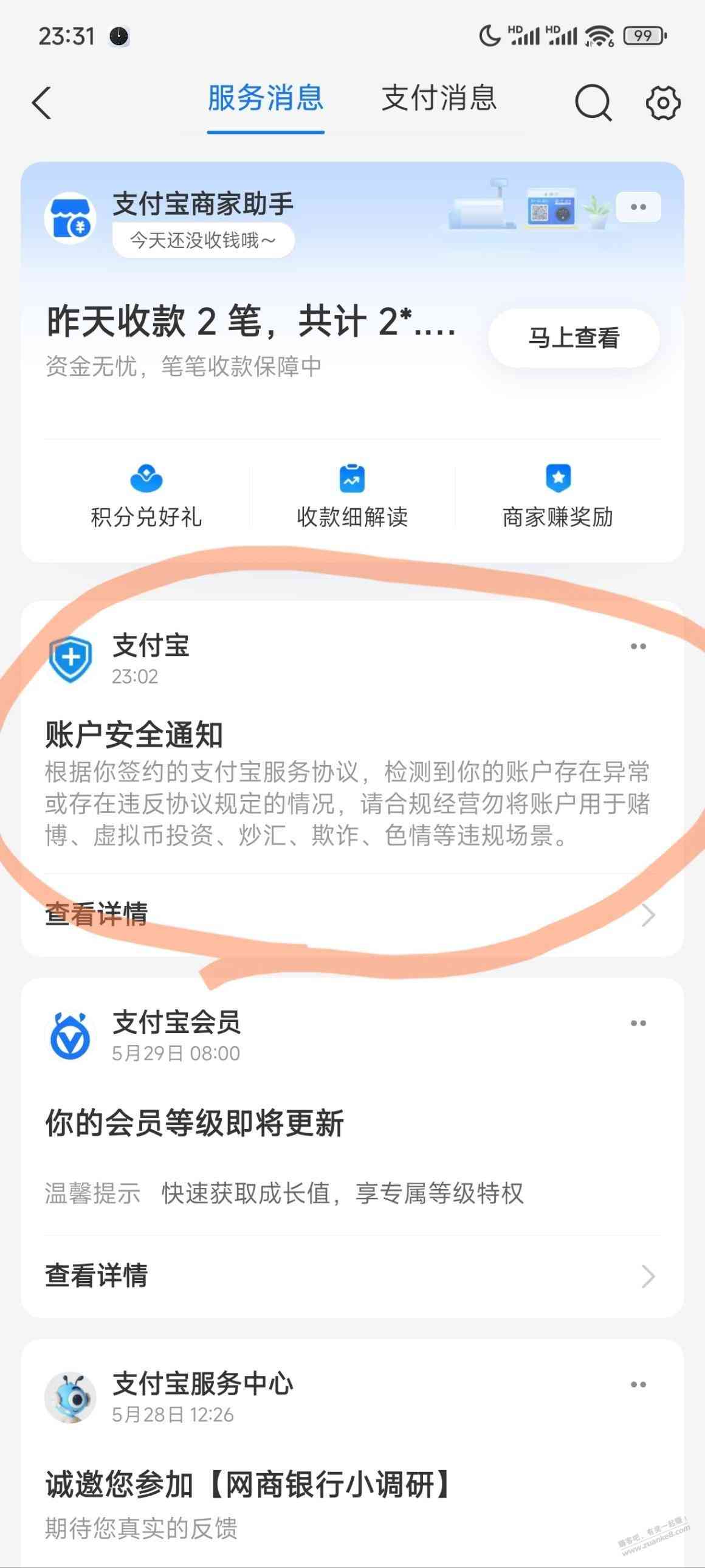The image size is (705, 1568).
Task: View details of 账户安全通知
Action: point(349,914)
